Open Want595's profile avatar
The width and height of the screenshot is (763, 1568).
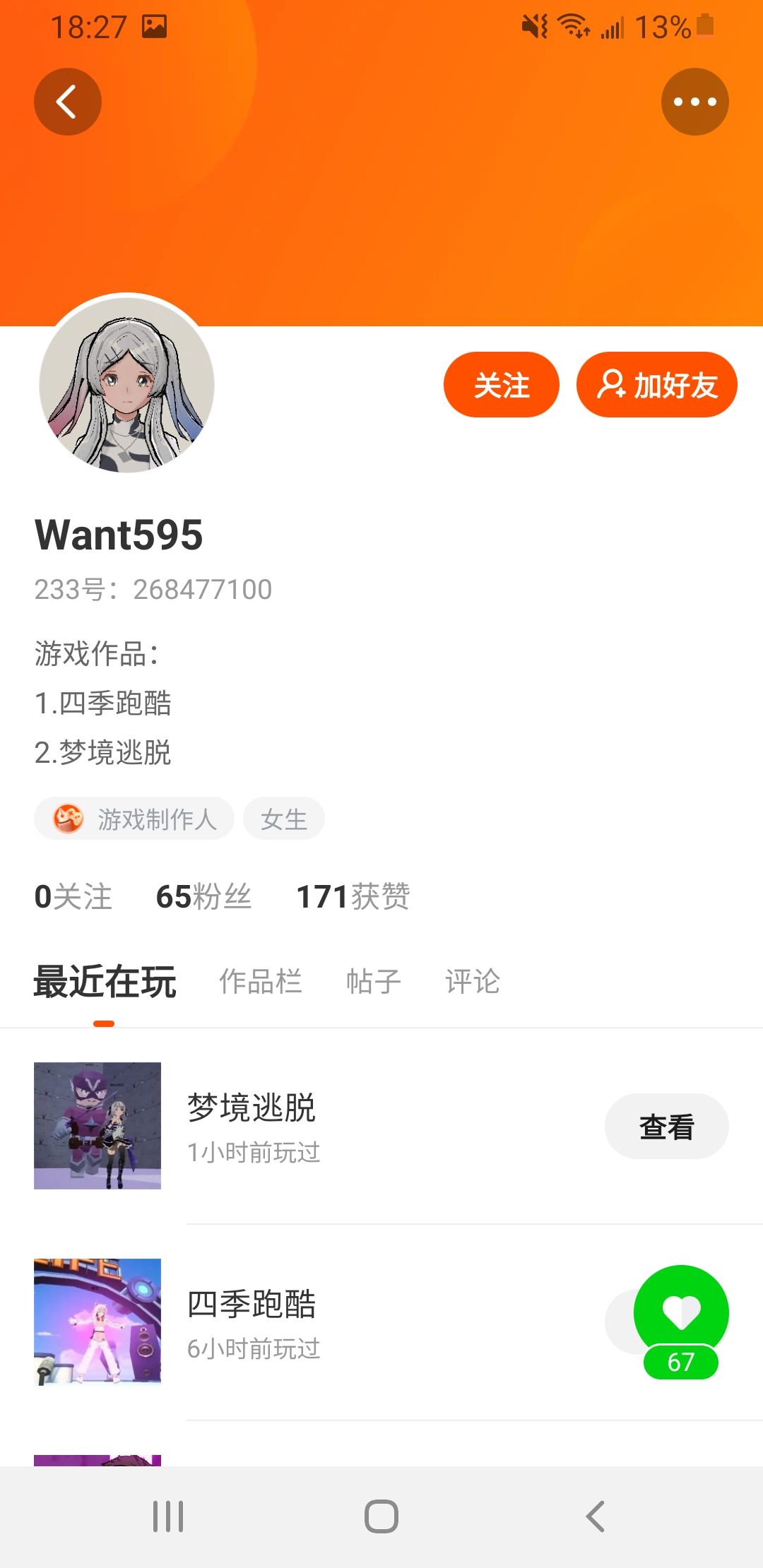coord(127,385)
